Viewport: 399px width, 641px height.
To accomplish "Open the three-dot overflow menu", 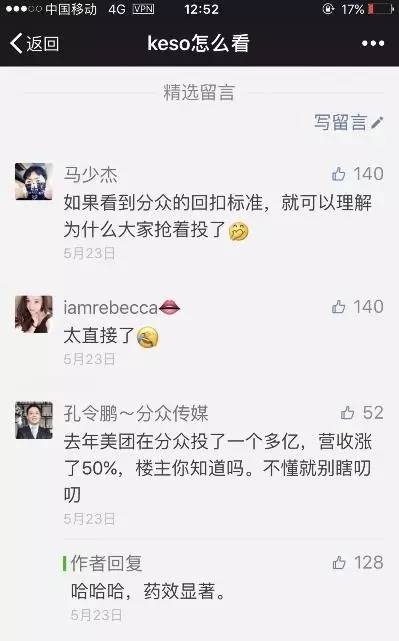I will [x=373, y=43].
